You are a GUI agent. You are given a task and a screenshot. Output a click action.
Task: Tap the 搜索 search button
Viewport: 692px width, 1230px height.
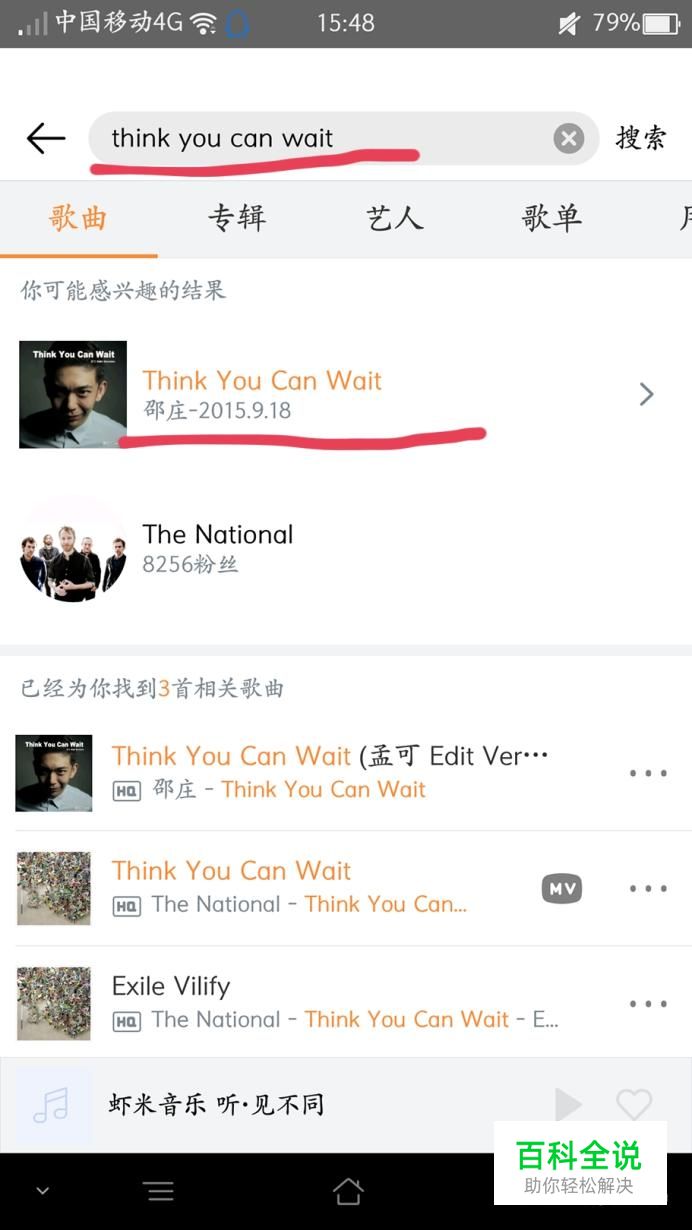click(641, 138)
